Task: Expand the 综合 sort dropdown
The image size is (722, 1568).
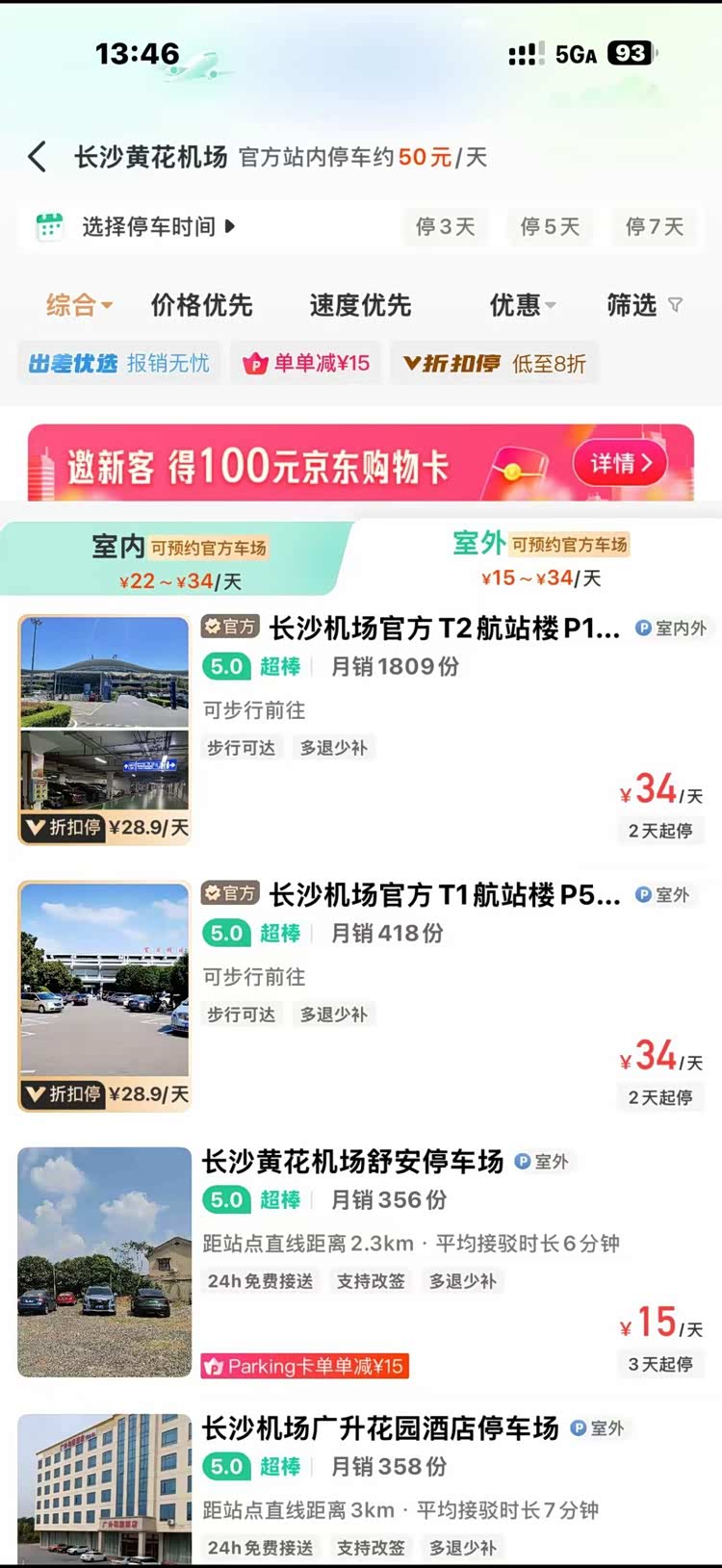Action: [79, 305]
